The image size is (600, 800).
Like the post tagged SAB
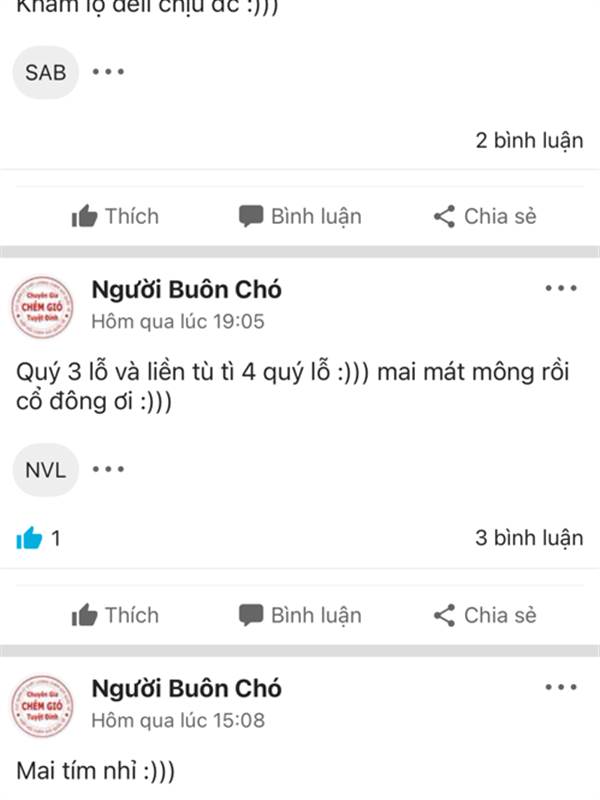(x=115, y=216)
